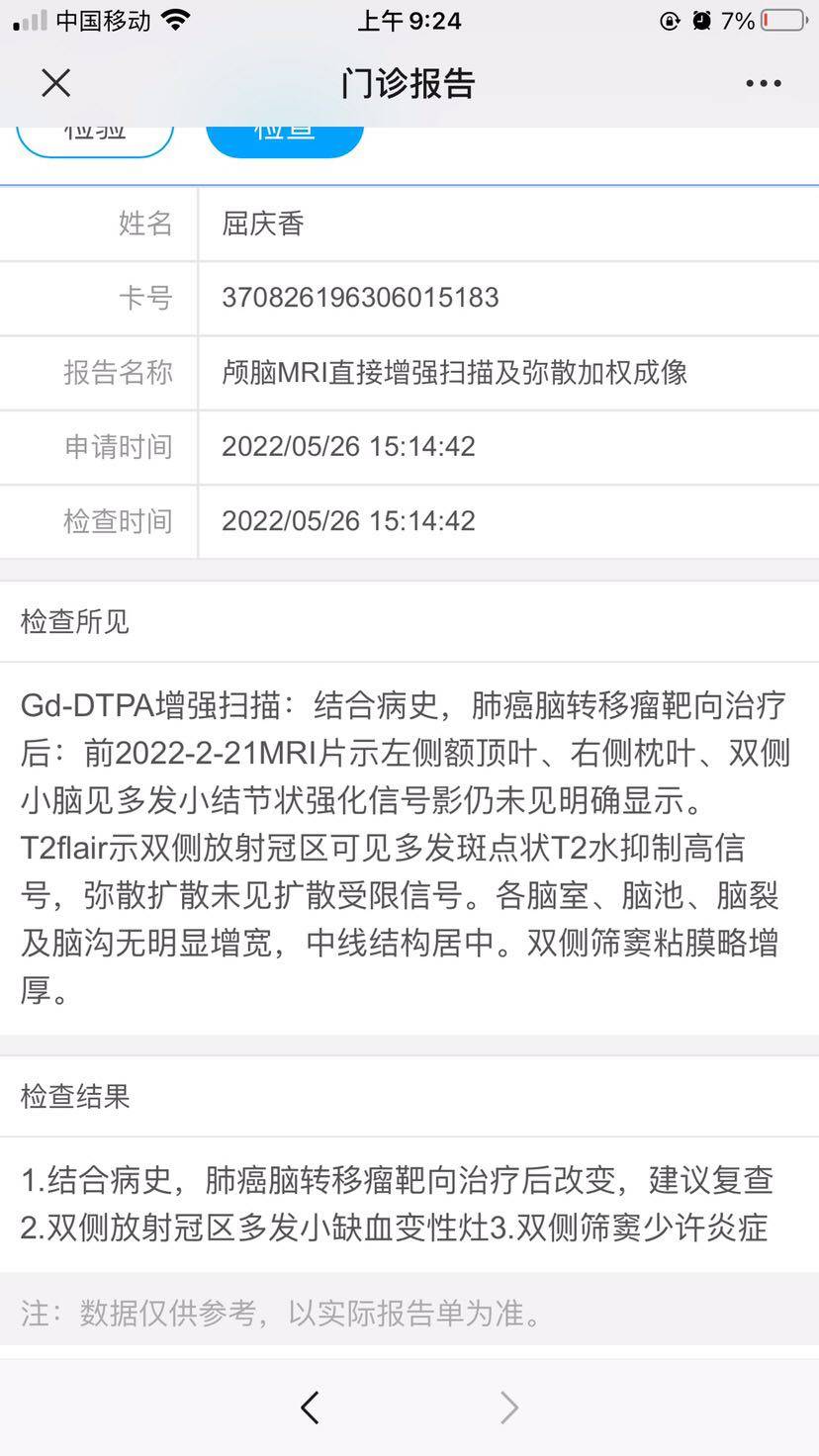This screenshot has height=1456, width=819.
Task: Go back with the bottom left arrow
Action: (x=311, y=1407)
